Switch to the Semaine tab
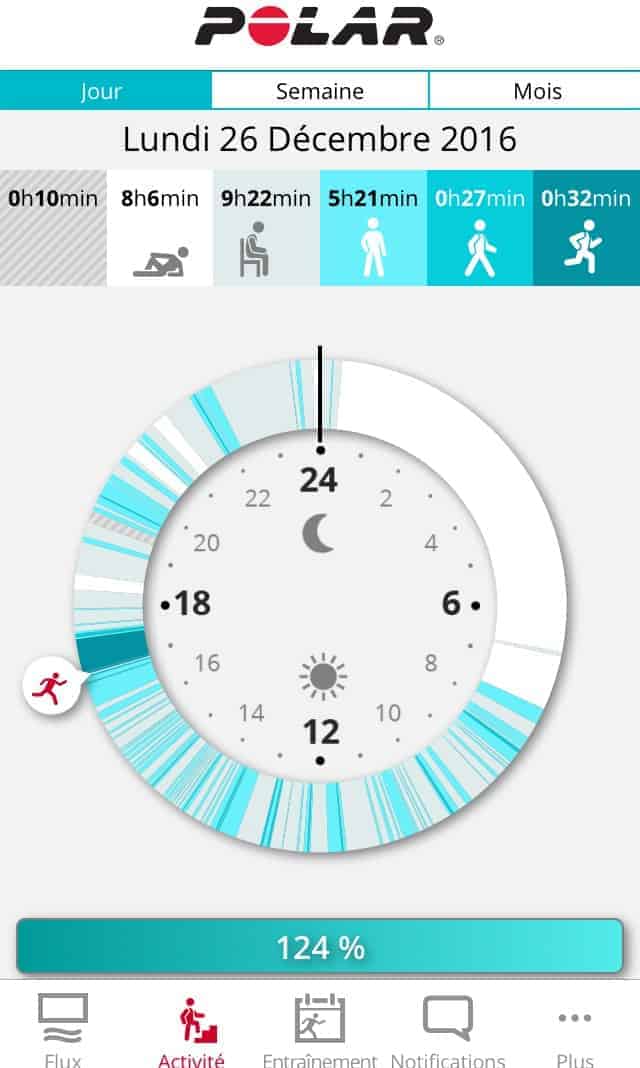The width and height of the screenshot is (640, 1068). [320, 91]
